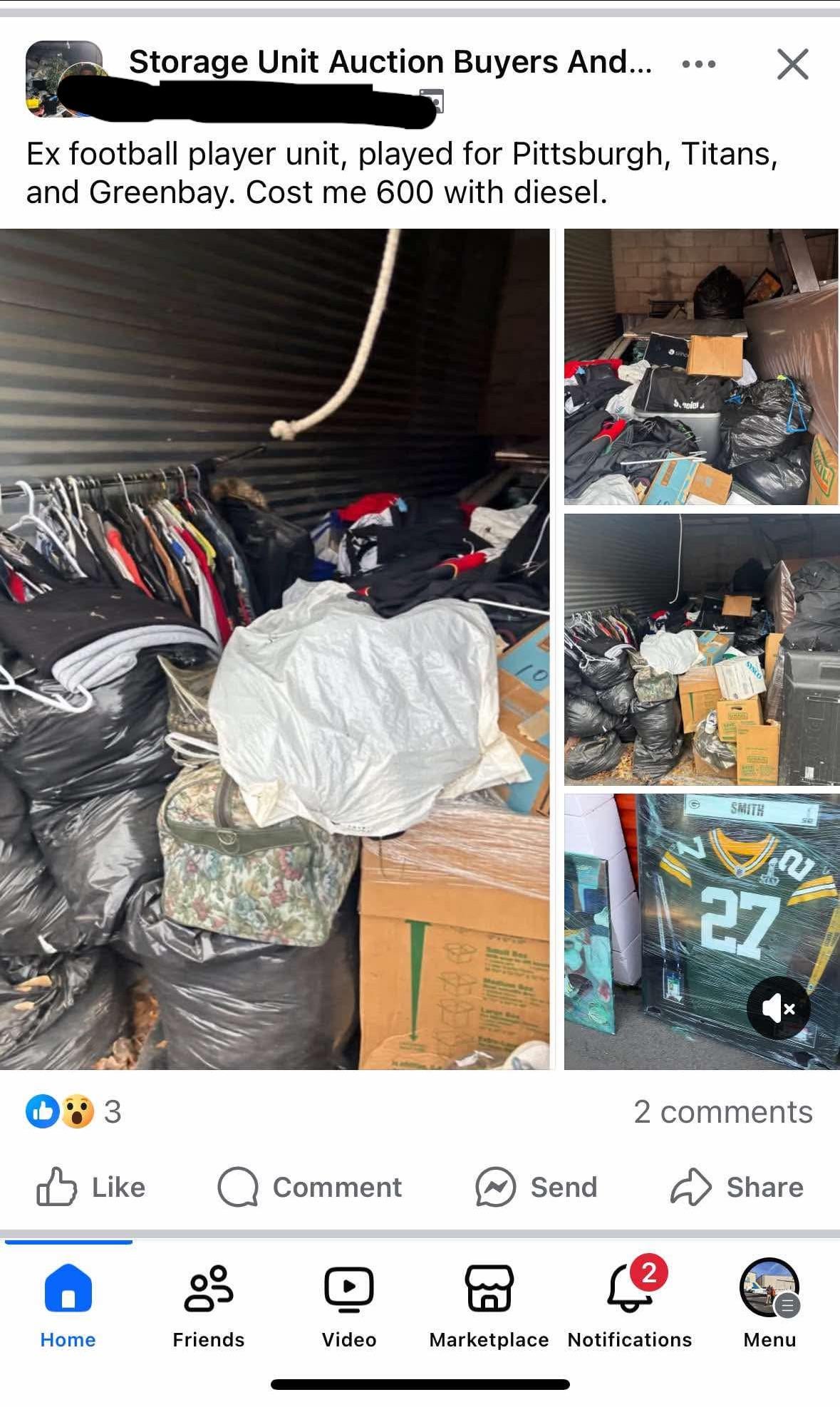Check the Notifications tab
Screen dimensions: 840x1407
click(630, 1305)
